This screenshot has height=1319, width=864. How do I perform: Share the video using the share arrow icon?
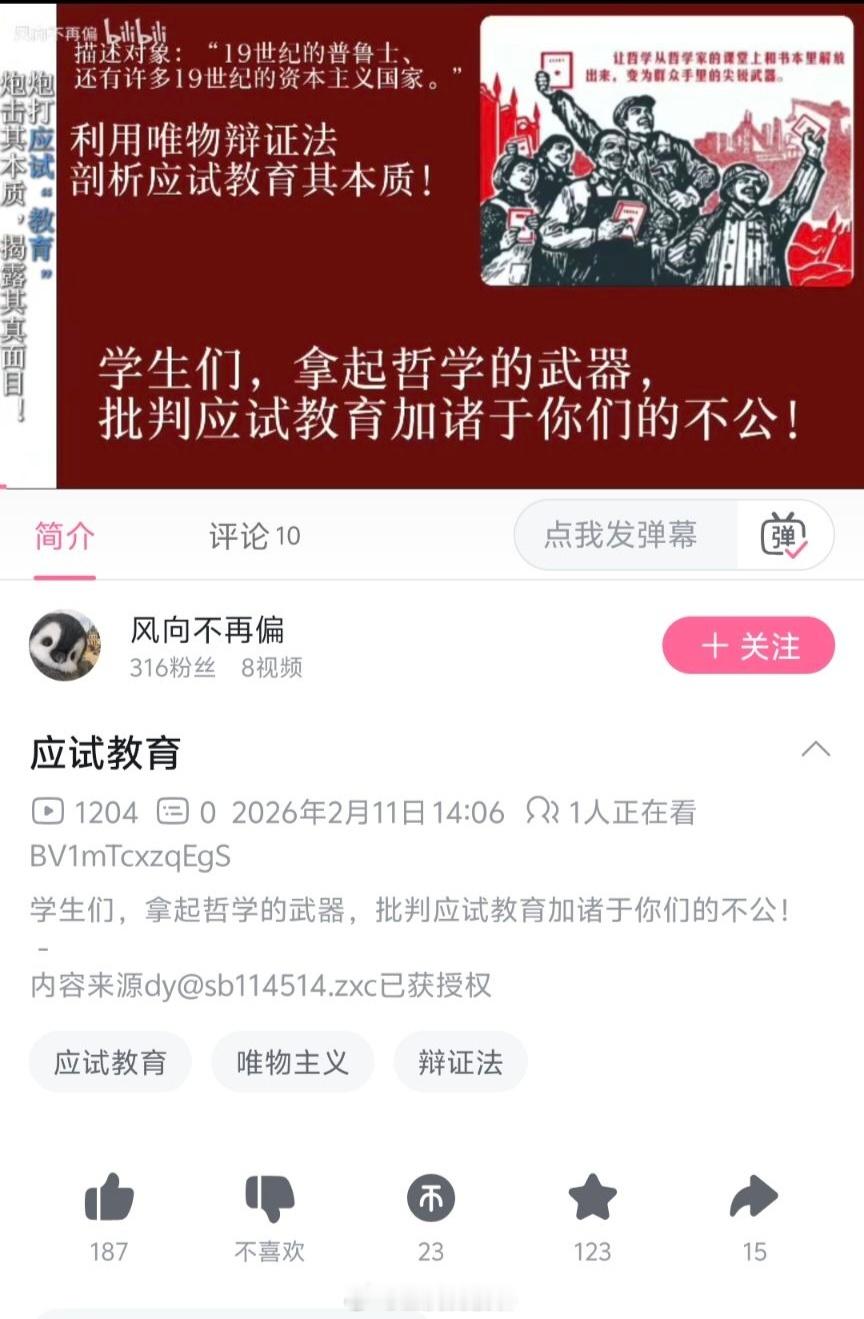[755, 1196]
